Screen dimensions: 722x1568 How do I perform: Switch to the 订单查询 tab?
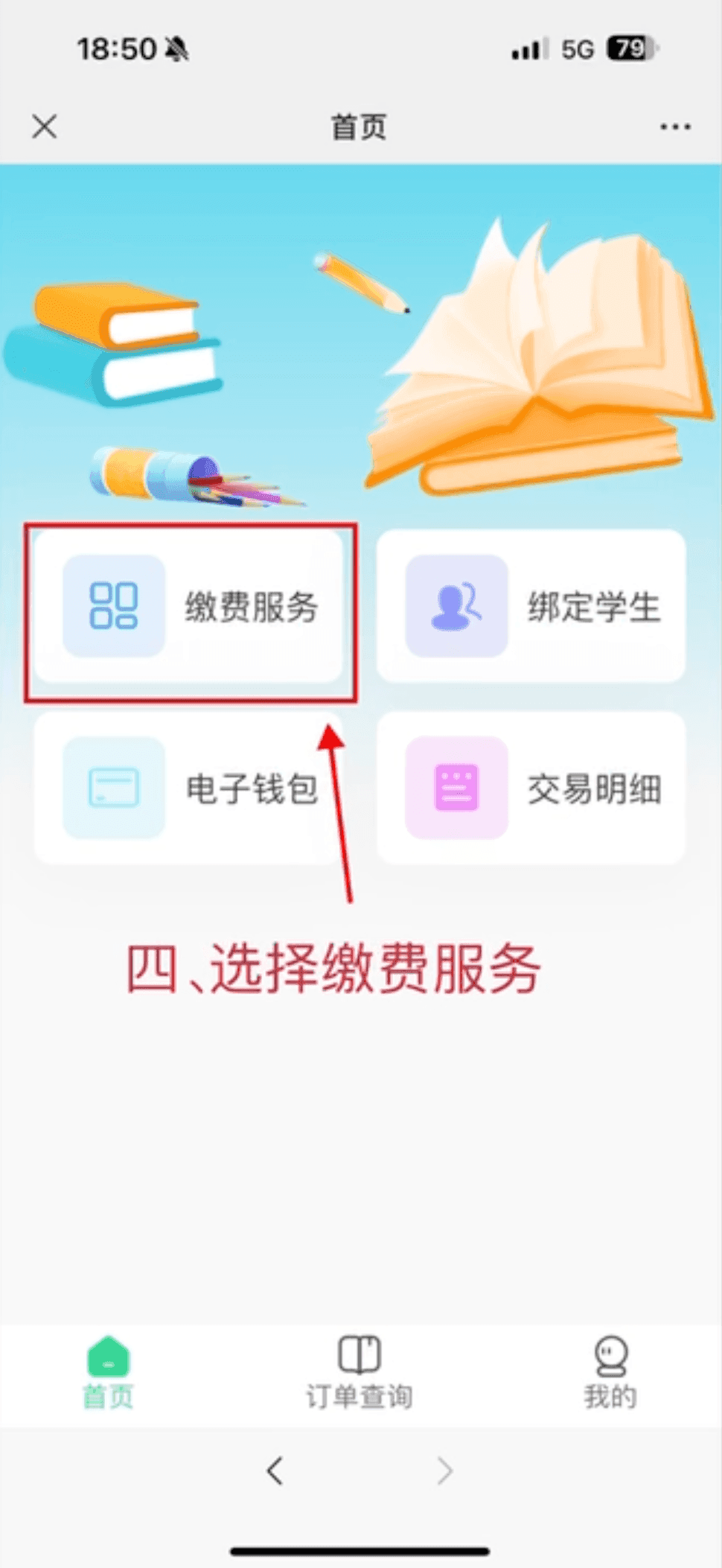(x=360, y=1374)
